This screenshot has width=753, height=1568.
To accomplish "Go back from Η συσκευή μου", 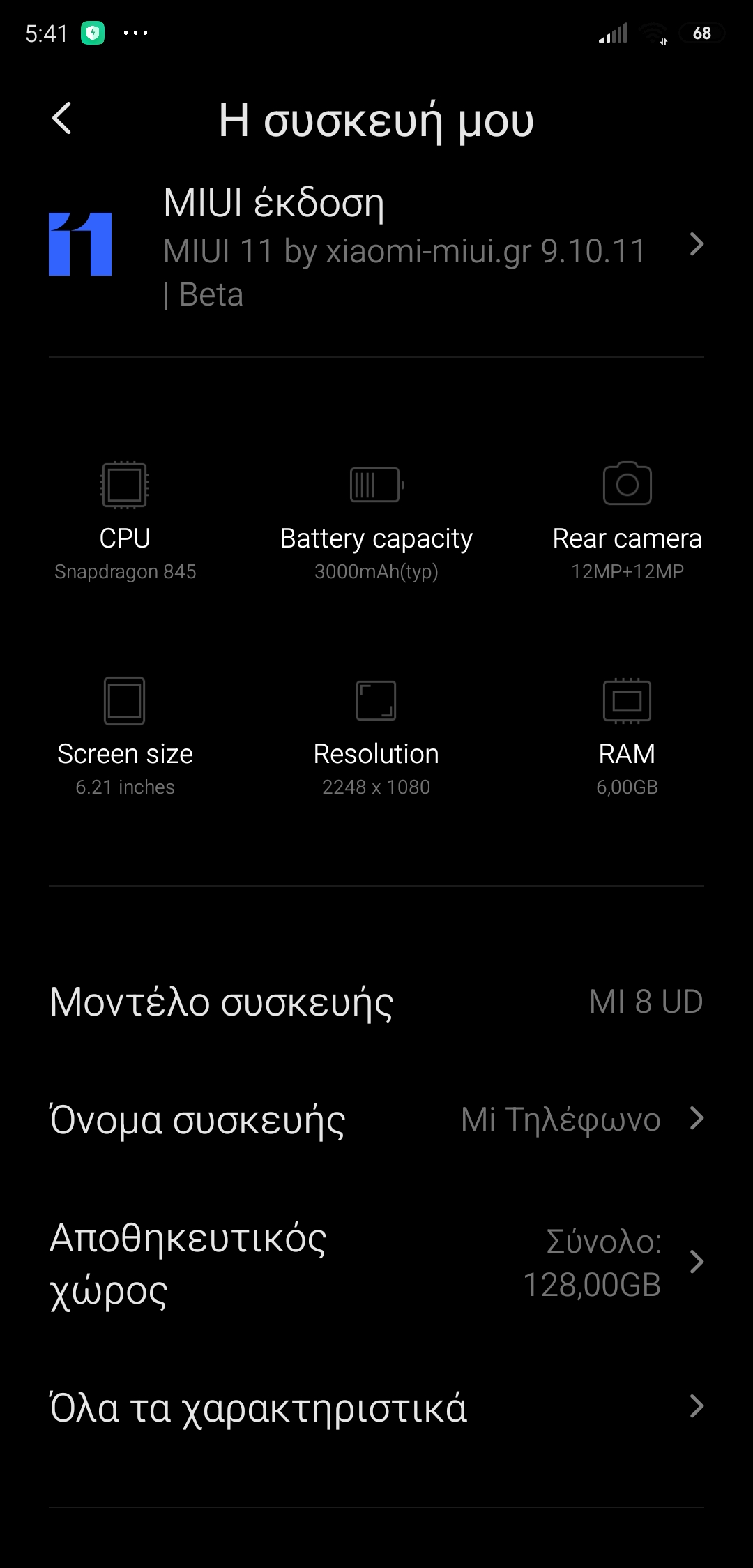I will (x=62, y=119).
